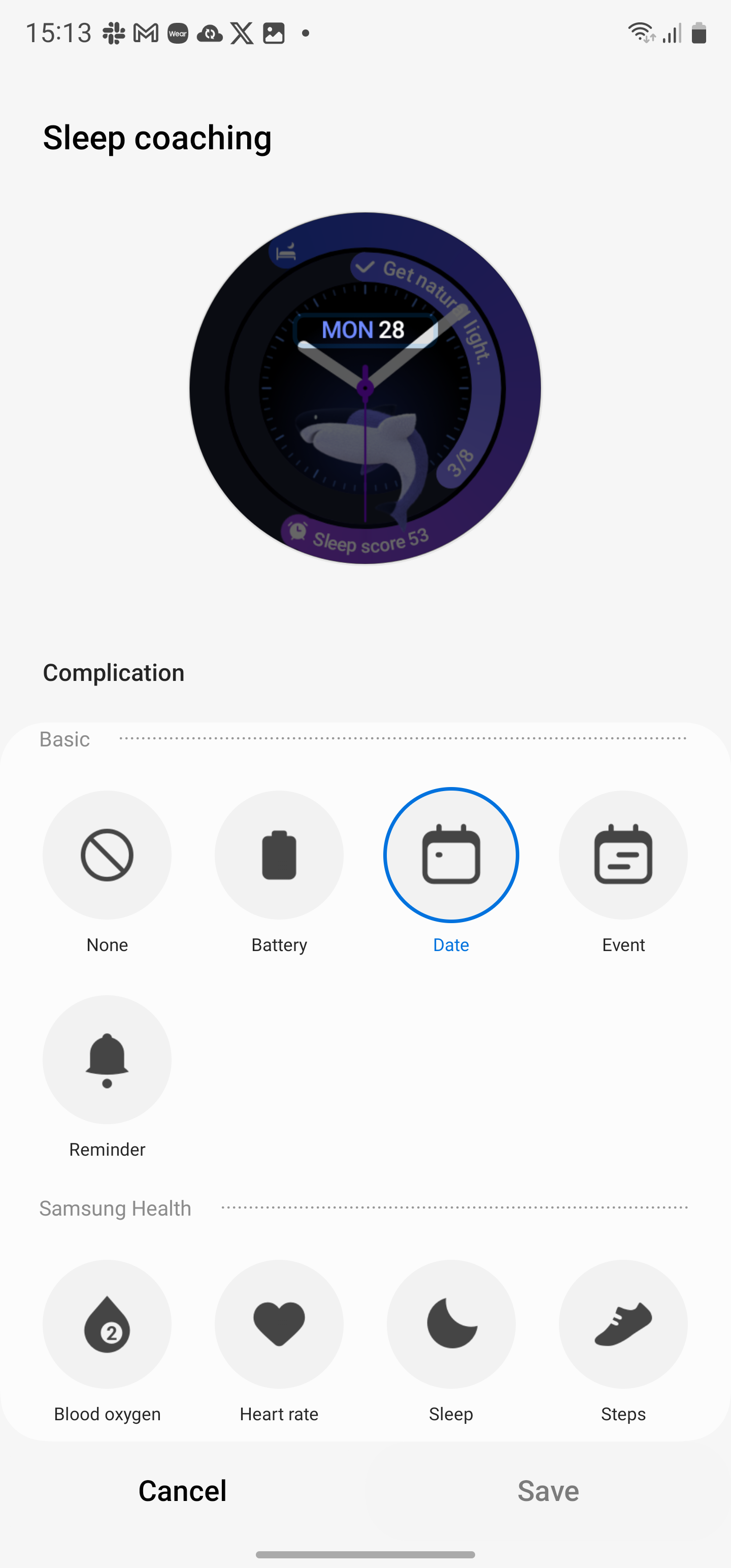Screen dimensions: 731x1568
Task: Deselect Date by choosing None option
Action: click(x=107, y=855)
